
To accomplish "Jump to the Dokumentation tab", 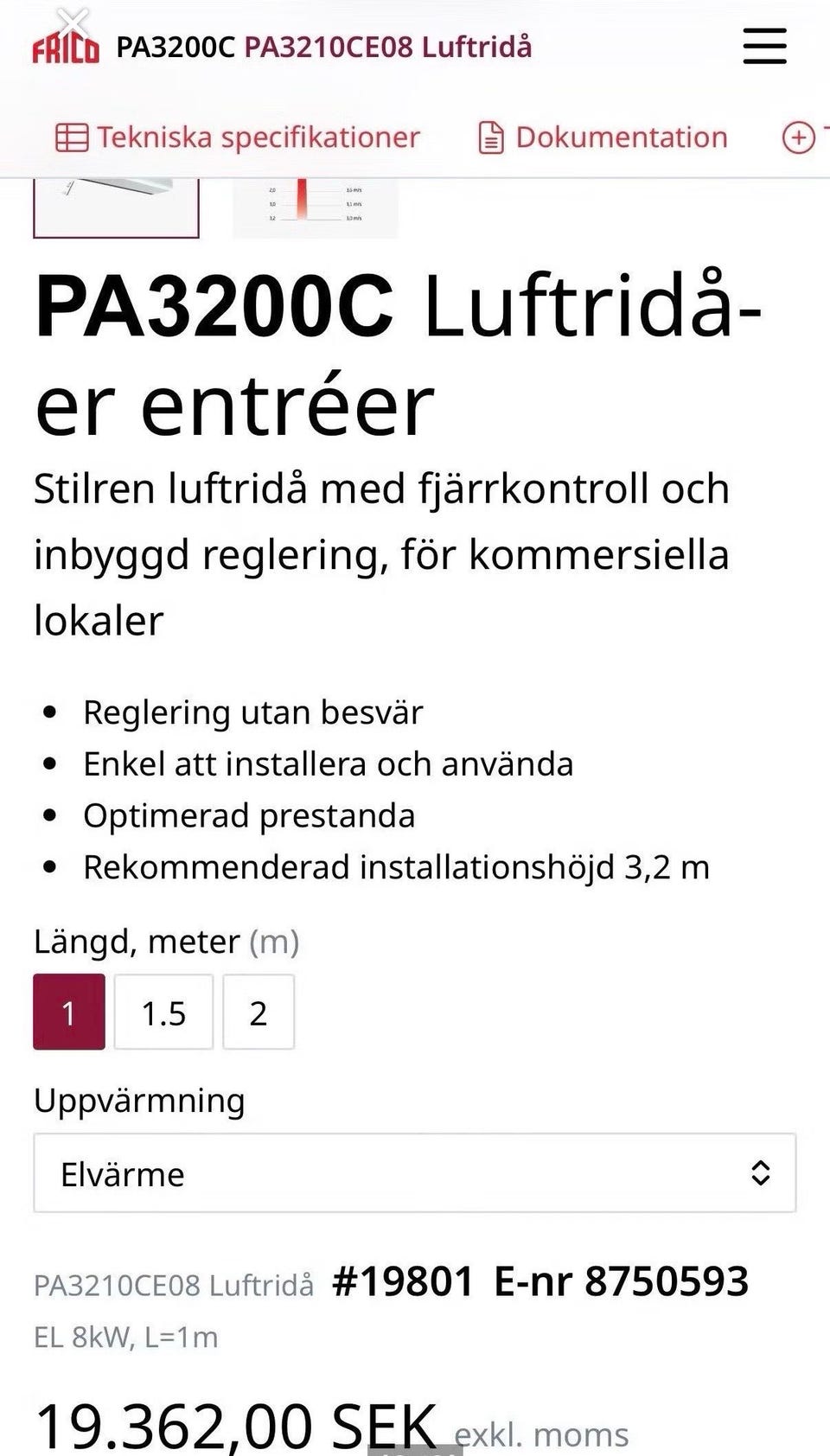I will 603,137.
